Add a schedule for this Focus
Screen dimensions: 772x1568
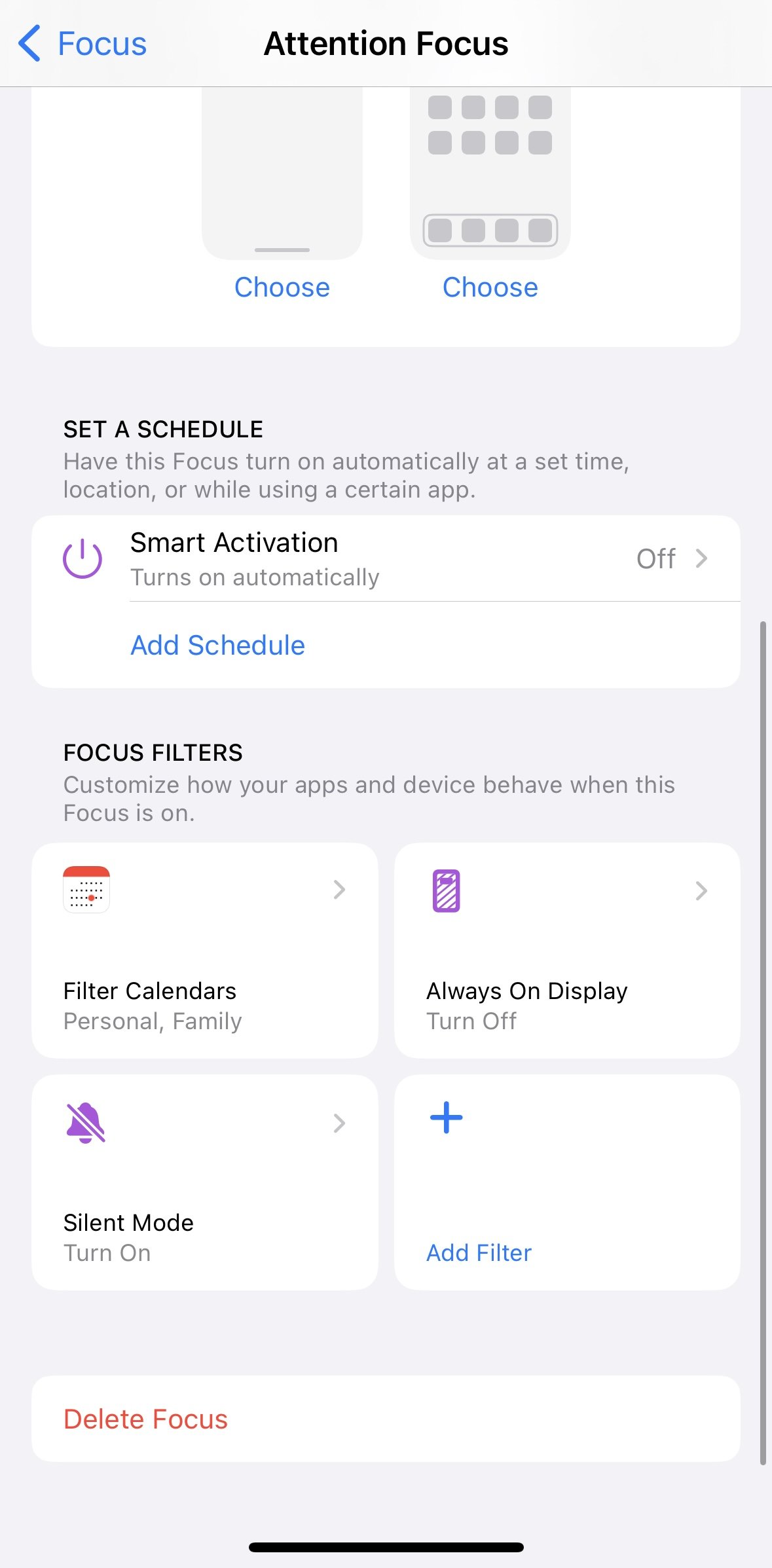tap(218, 645)
